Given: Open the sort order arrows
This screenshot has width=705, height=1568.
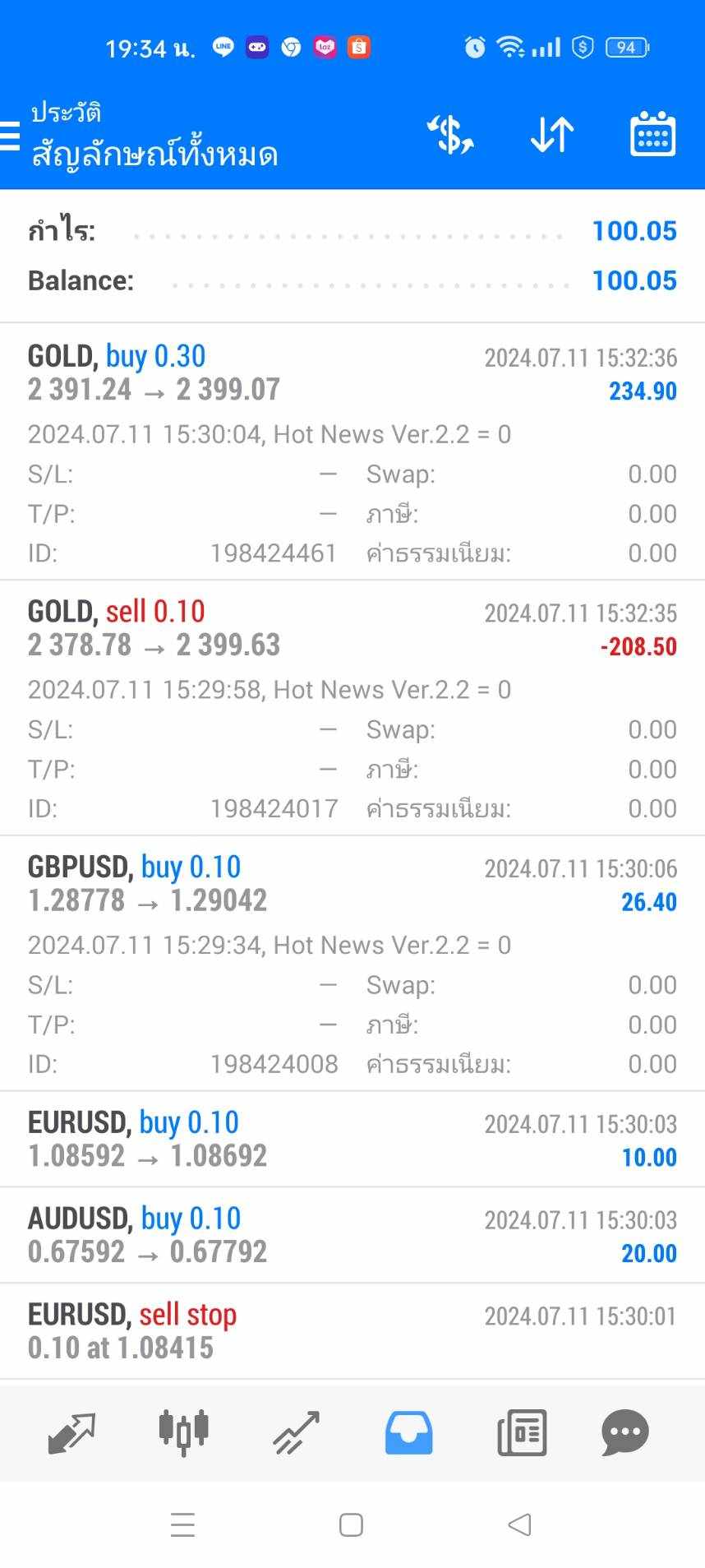Looking at the screenshot, I should pos(551,135).
